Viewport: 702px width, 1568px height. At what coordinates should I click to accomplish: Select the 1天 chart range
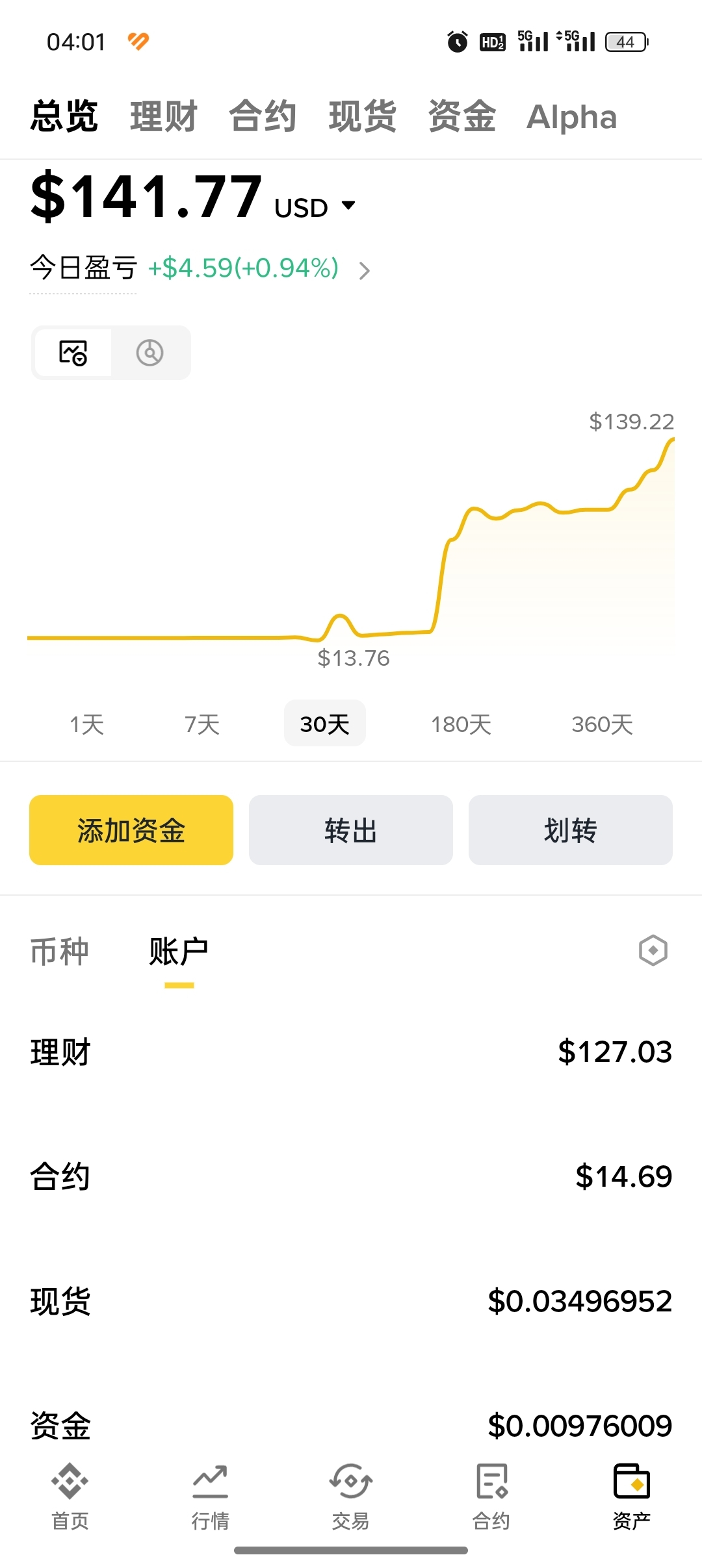point(86,724)
